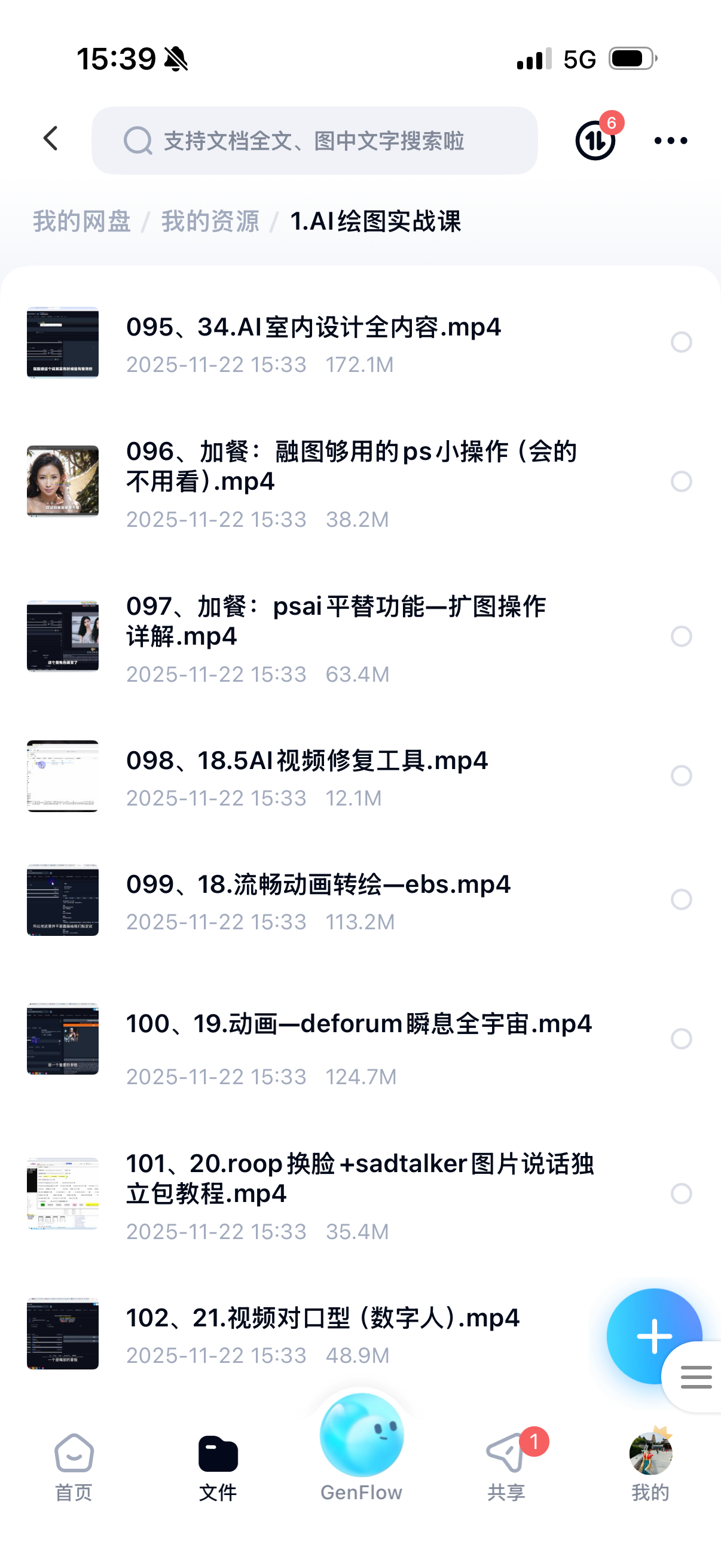This screenshot has height=1568, width=721.
Task: Select 098、18.5AI视频修复工具.mp4
Action: [681, 776]
